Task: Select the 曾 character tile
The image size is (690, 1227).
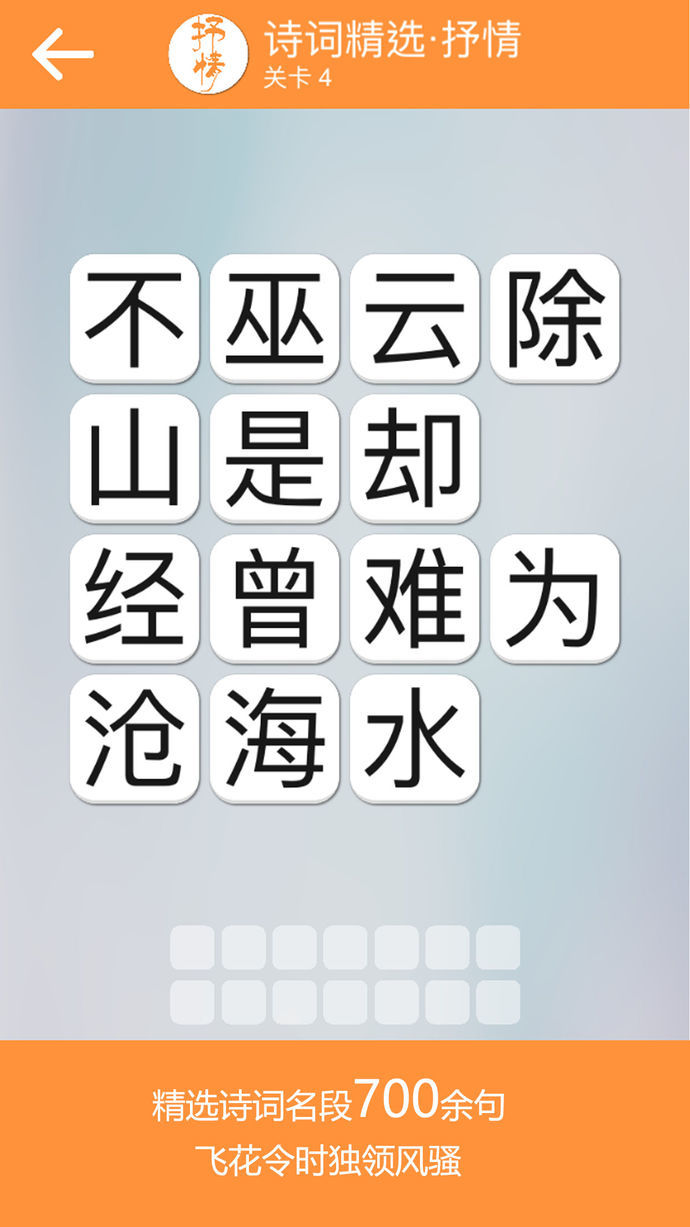Action: [x=274, y=598]
